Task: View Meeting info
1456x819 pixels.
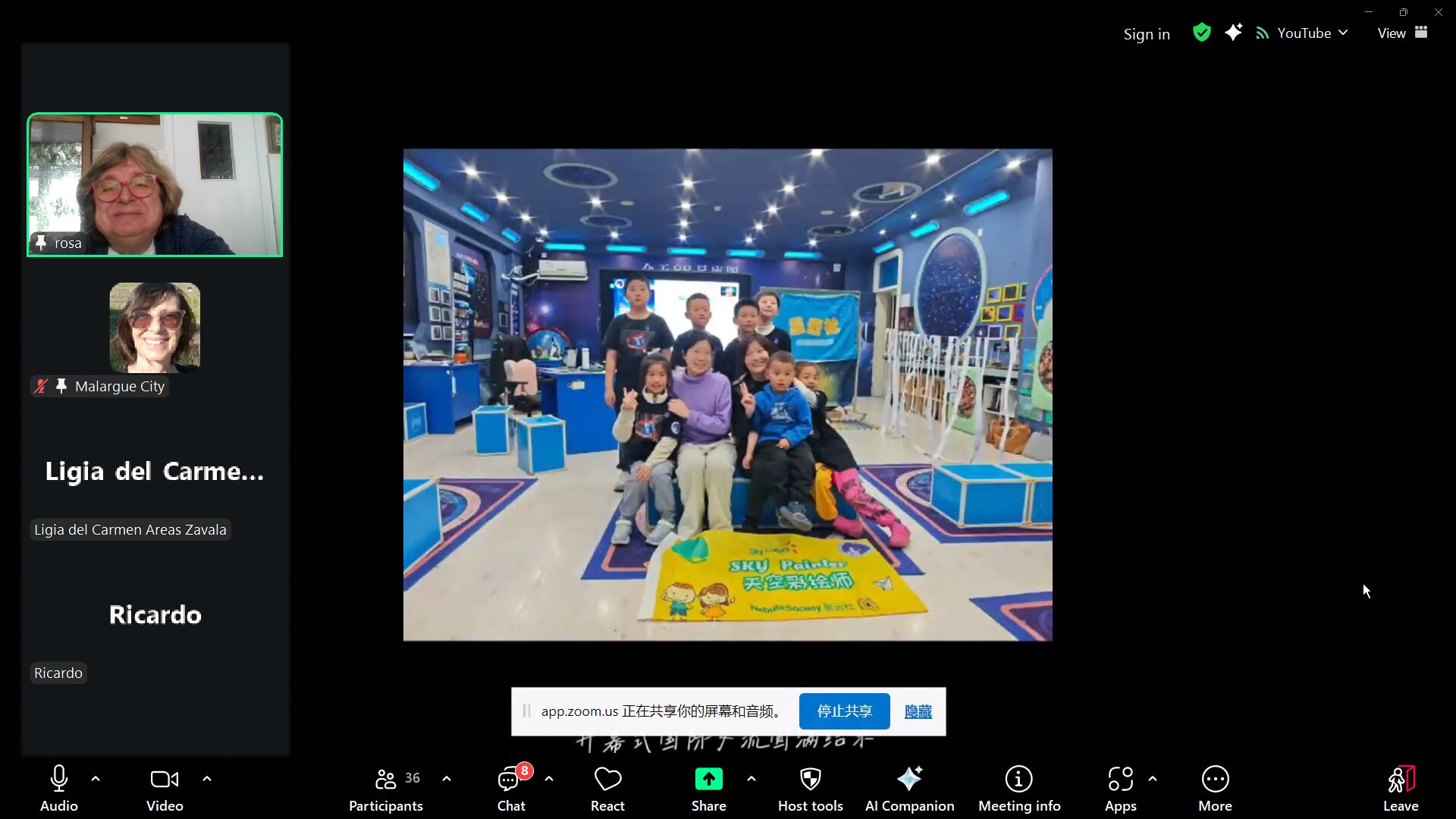Action: pyautogui.click(x=1019, y=788)
